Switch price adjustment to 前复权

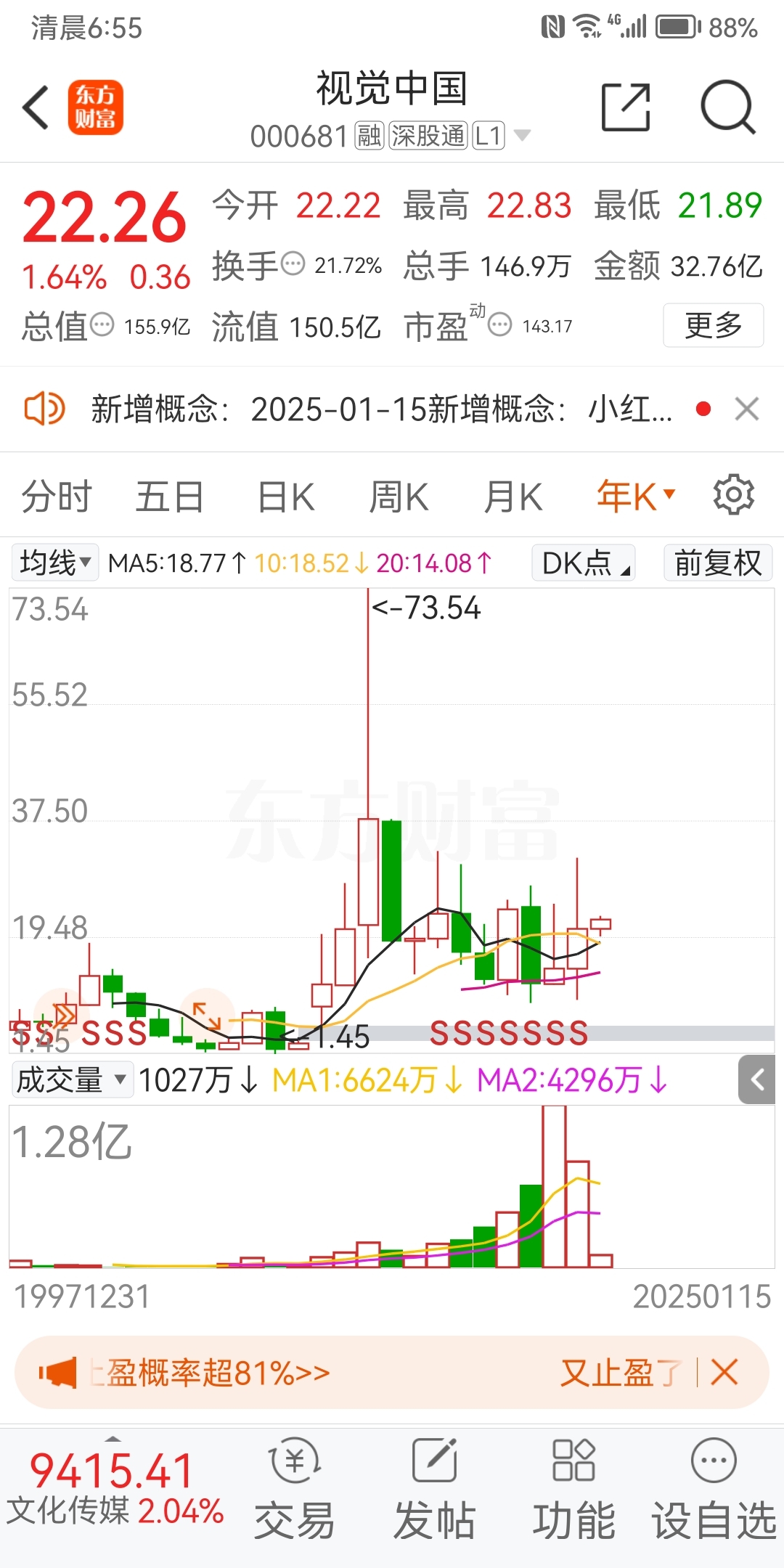(x=717, y=563)
